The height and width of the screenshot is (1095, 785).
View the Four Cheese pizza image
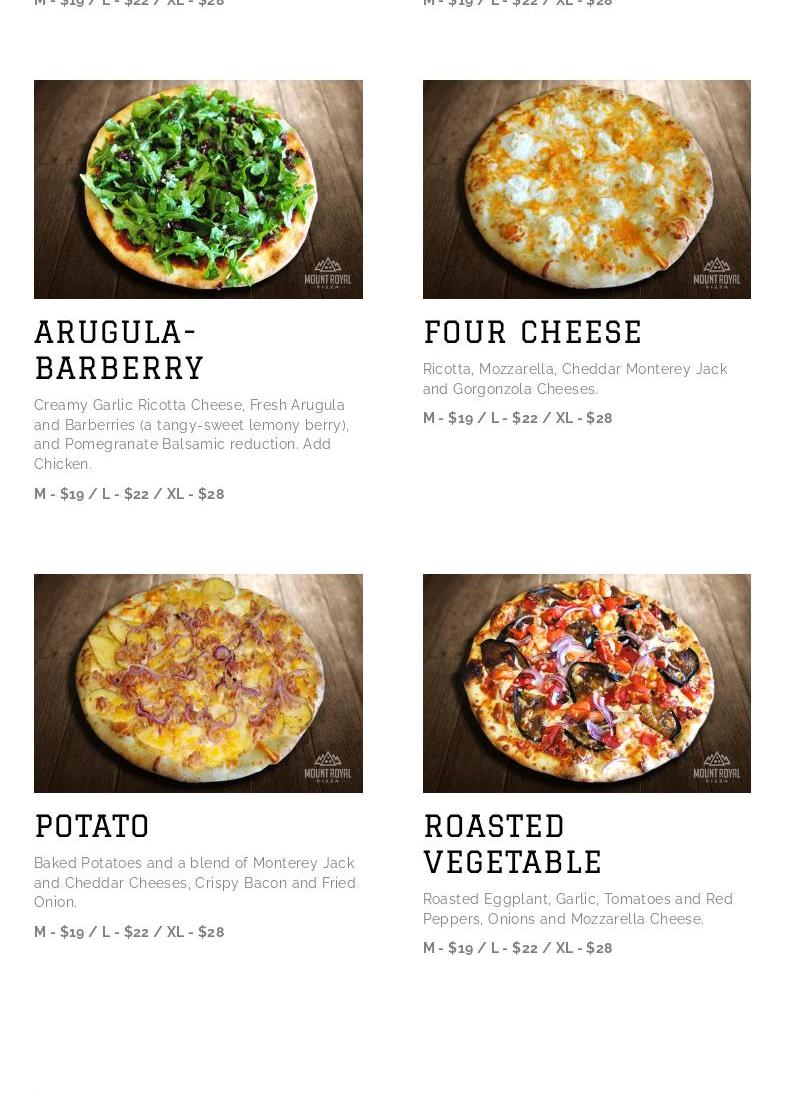pyautogui.click(x=586, y=189)
